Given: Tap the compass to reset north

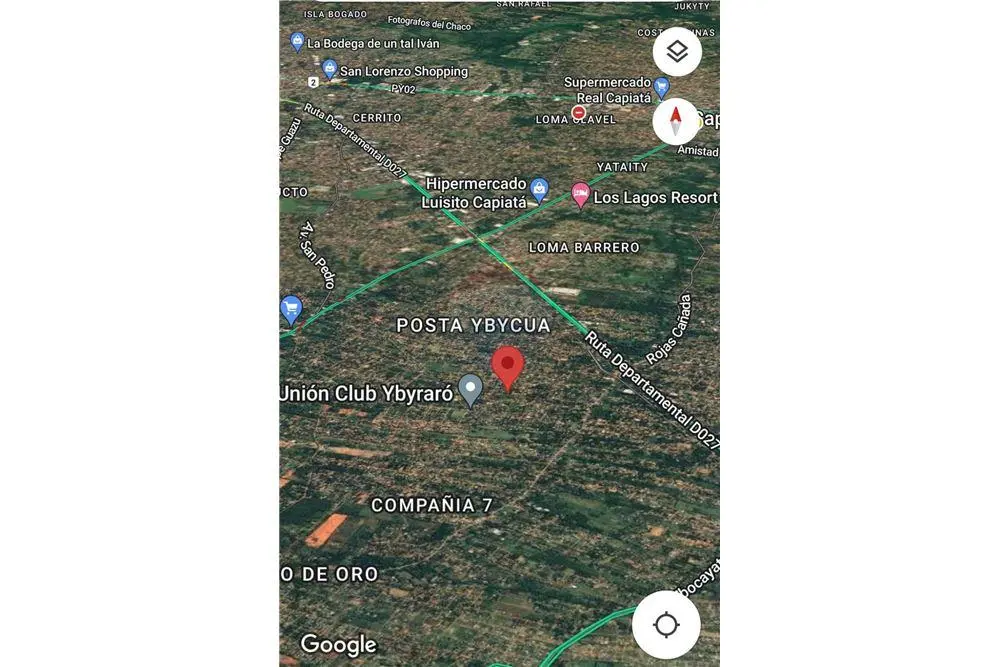Looking at the screenshot, I should pyautogui.click(x=677, y=122).
